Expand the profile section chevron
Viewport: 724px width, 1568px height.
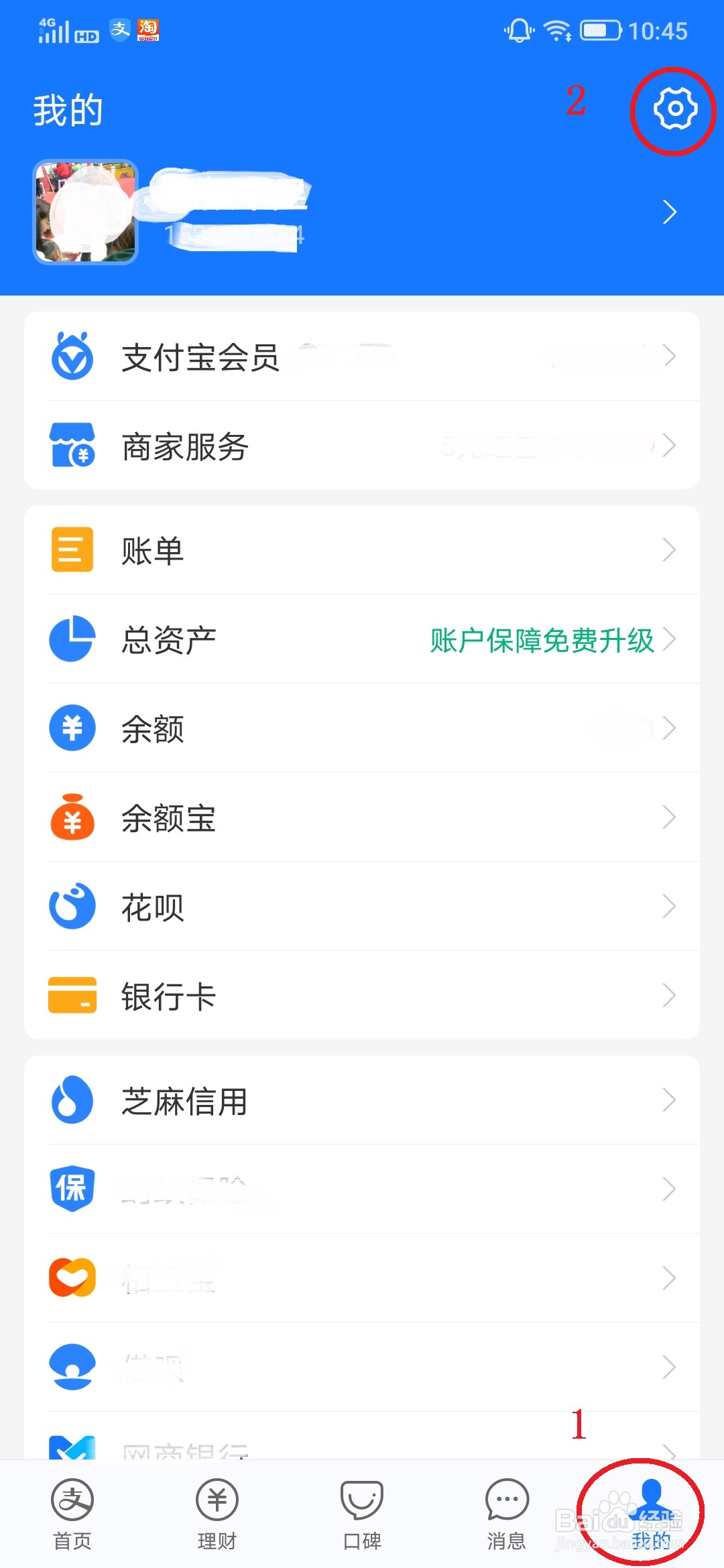coord(670,212)
